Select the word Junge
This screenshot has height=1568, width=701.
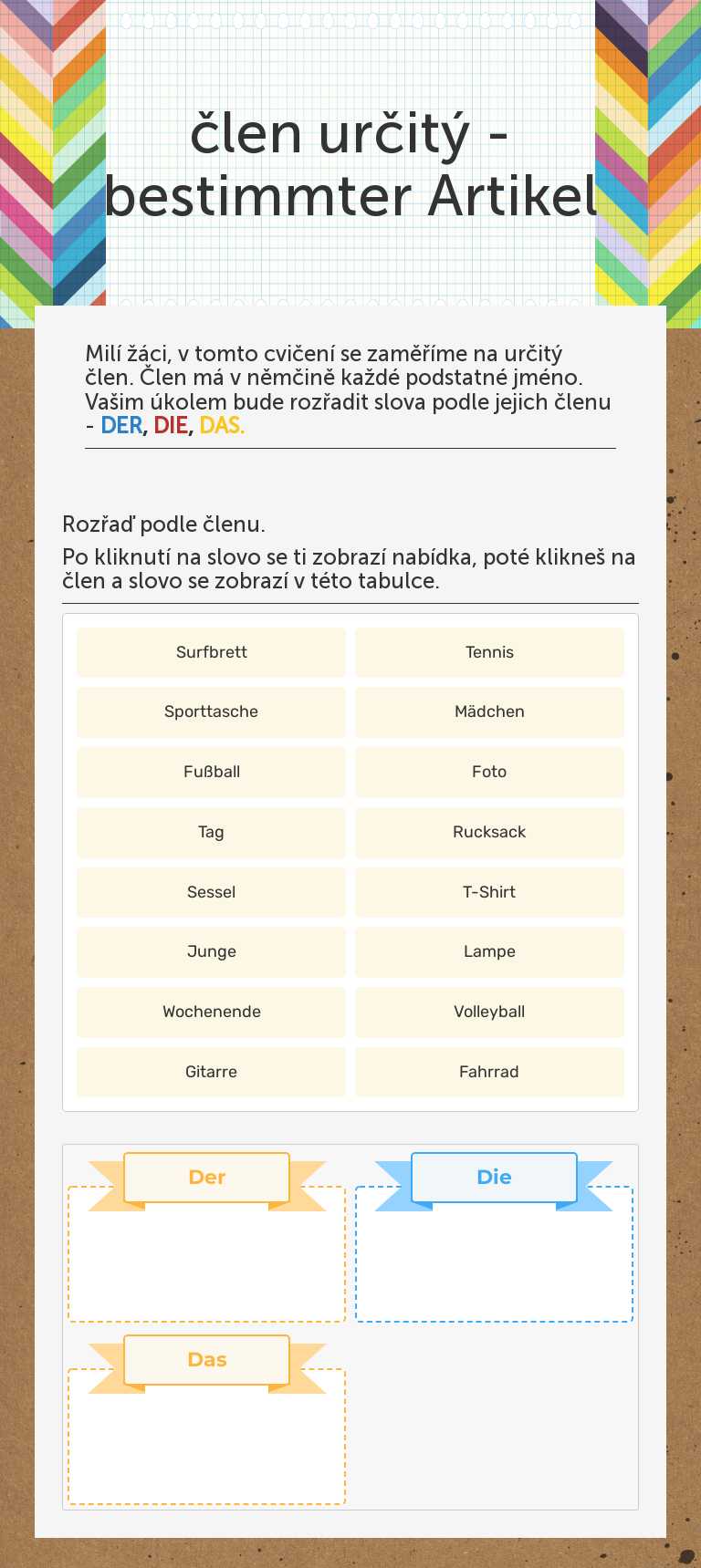[211, 951]
